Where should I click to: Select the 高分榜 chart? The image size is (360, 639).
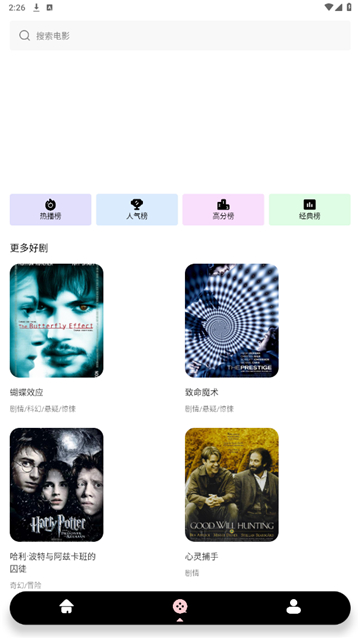[x=223, y=209]
